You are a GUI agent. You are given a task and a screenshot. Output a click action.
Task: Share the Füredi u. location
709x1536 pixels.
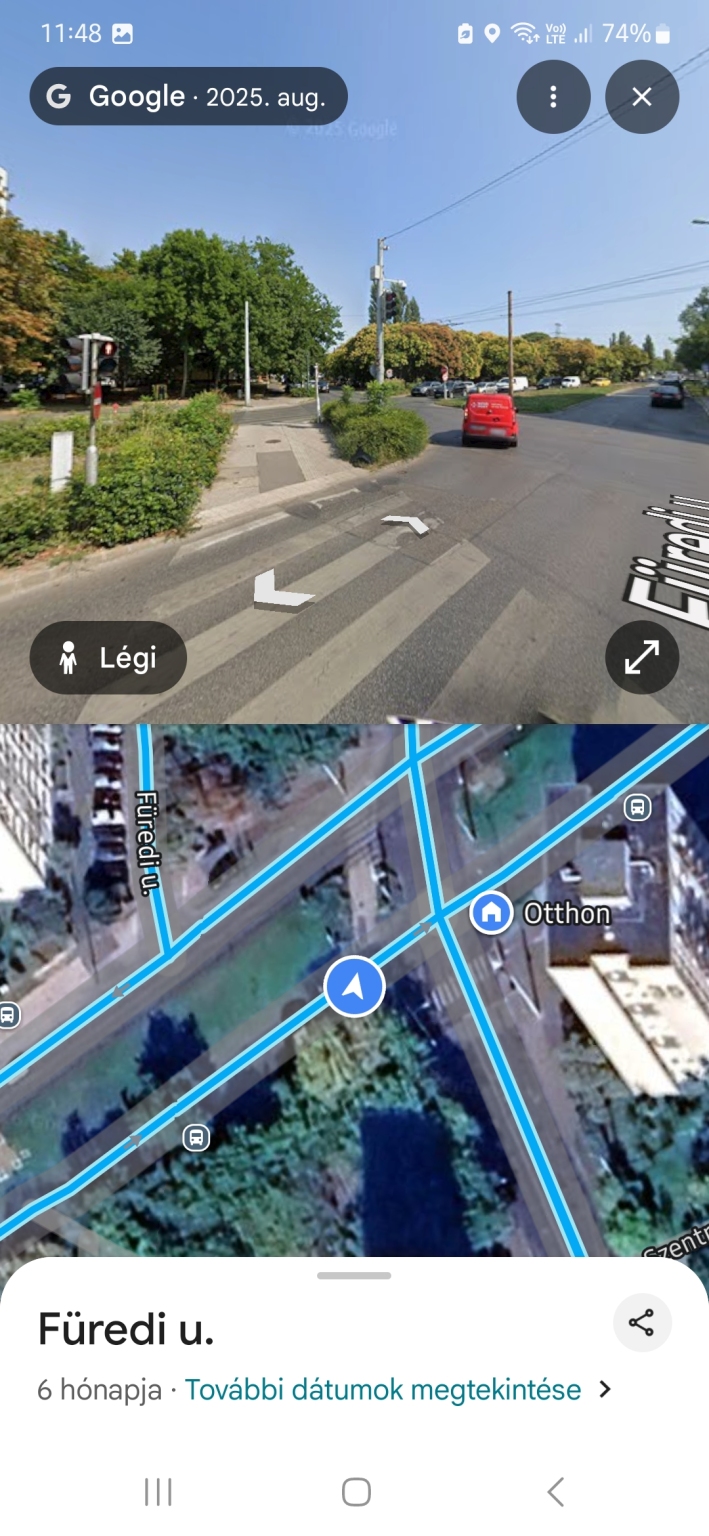(642, 1323)
